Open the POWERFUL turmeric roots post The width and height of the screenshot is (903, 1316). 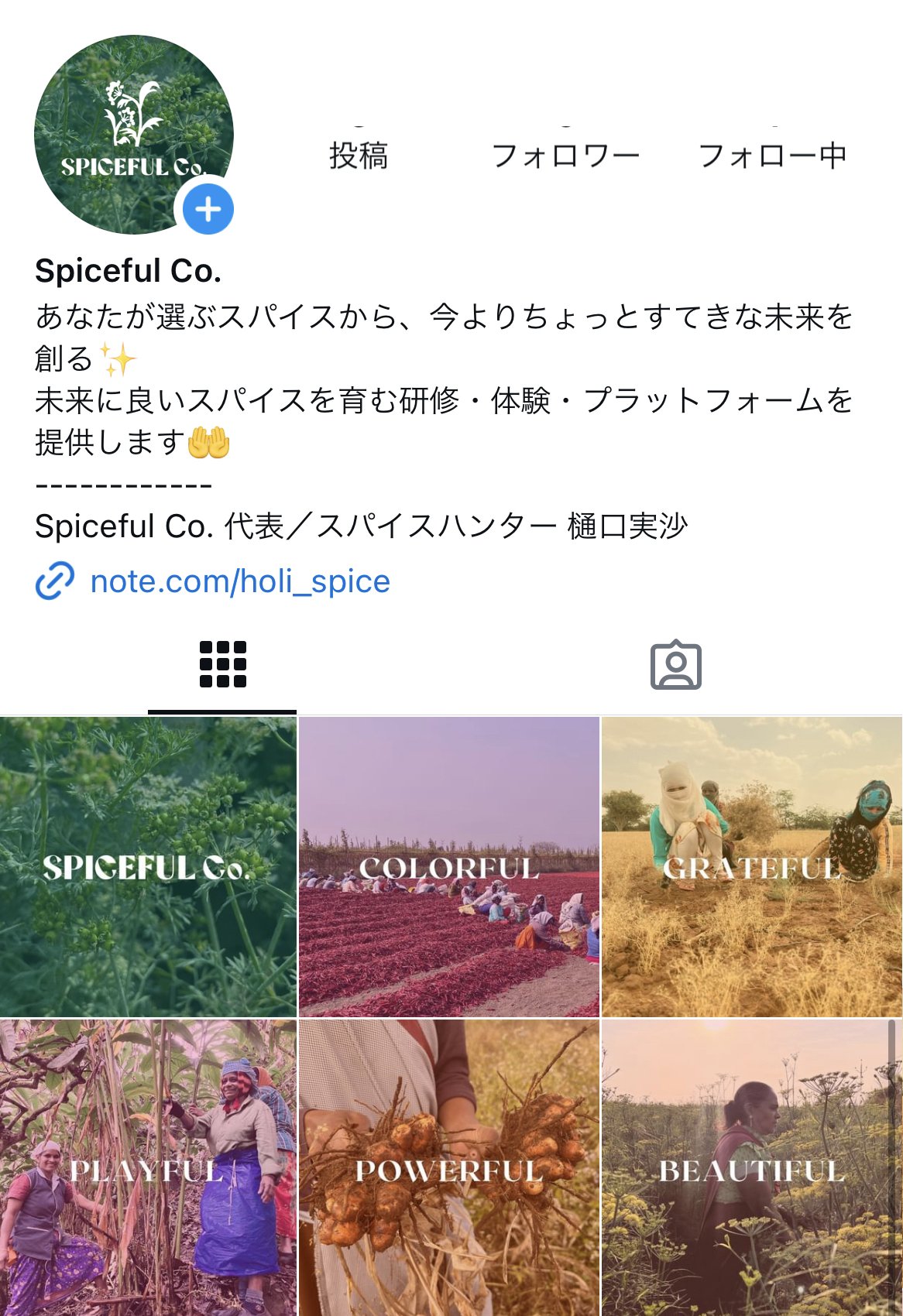[x=448, y=1169]
